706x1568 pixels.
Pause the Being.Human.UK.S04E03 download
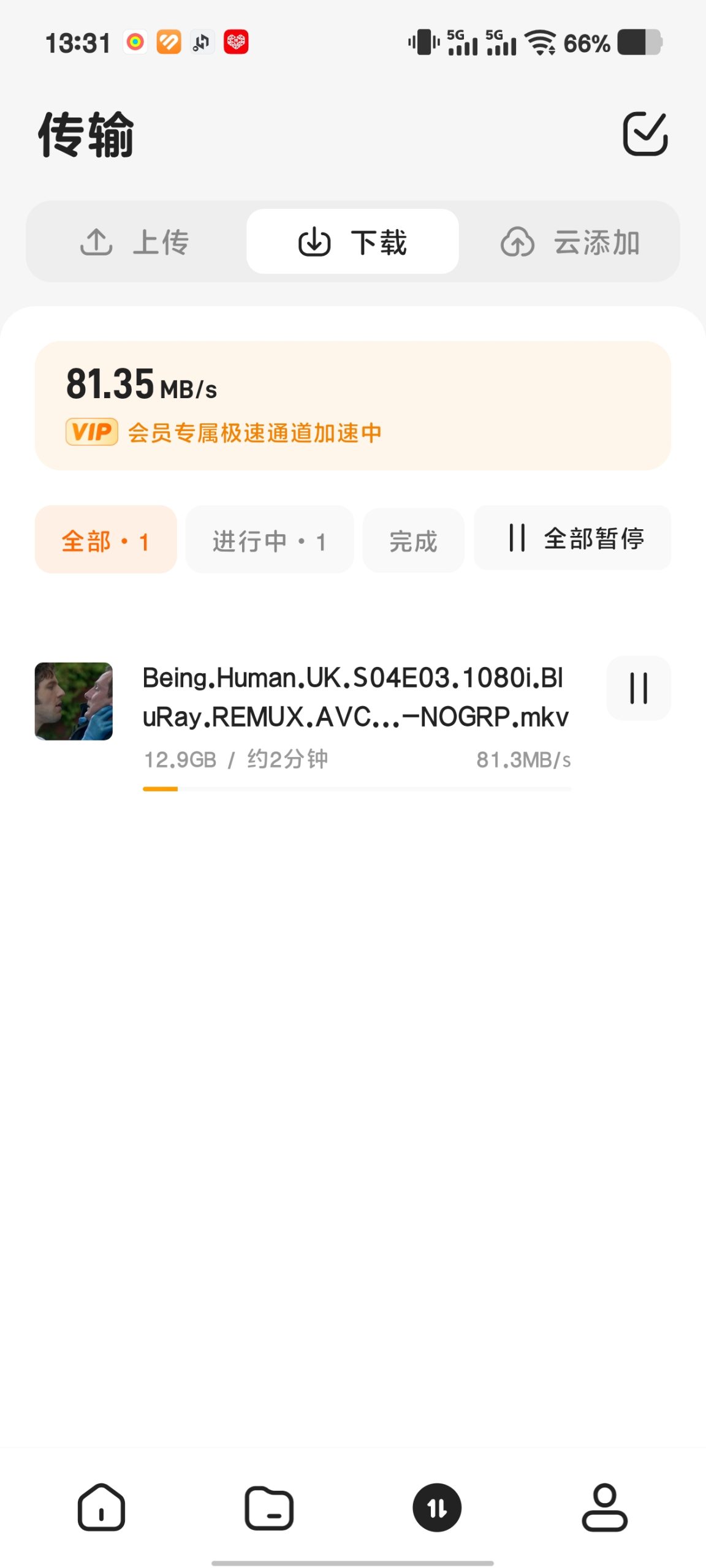(x=638, y=688)
